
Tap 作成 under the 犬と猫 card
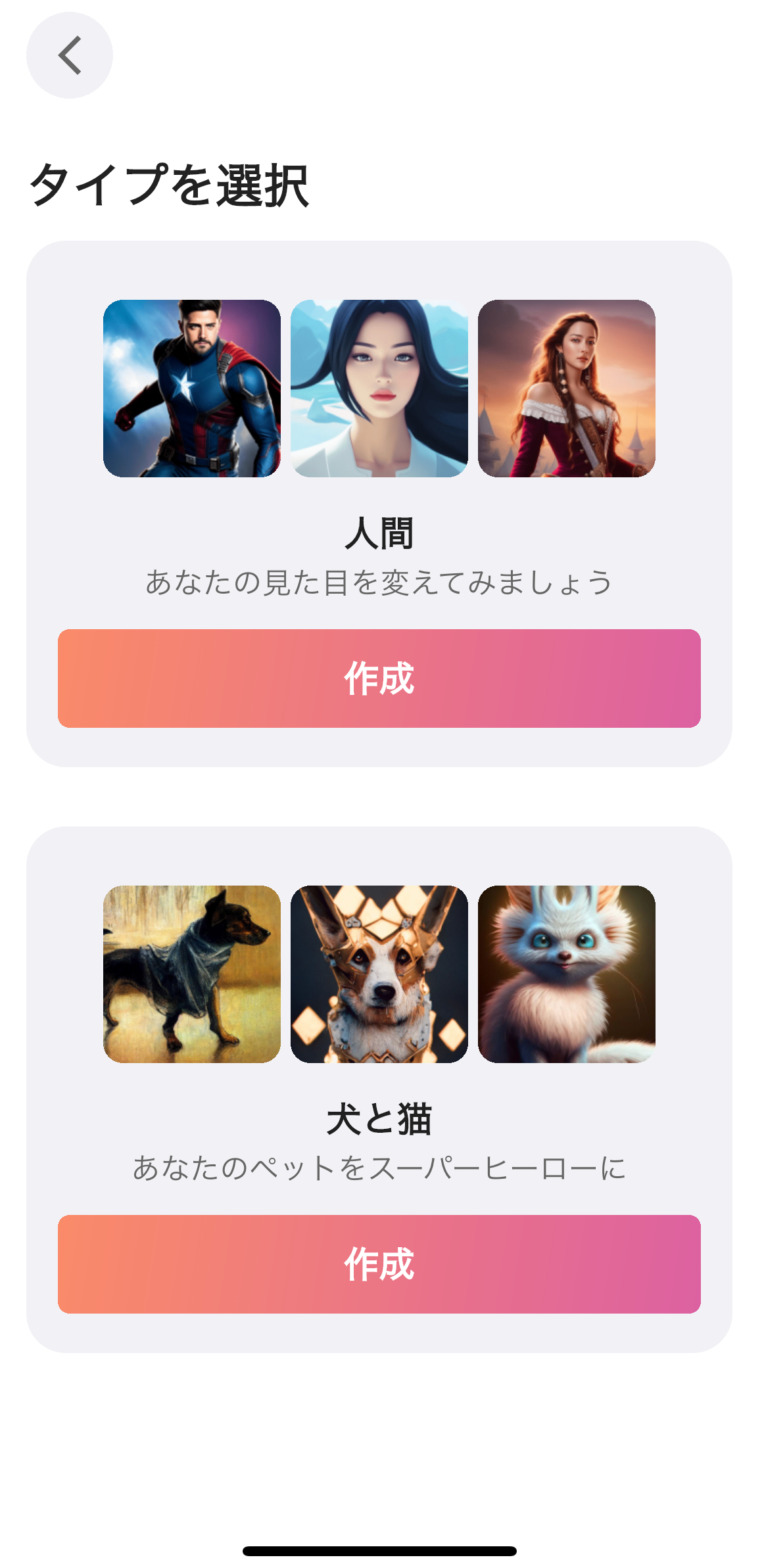tap(379, 1264)
